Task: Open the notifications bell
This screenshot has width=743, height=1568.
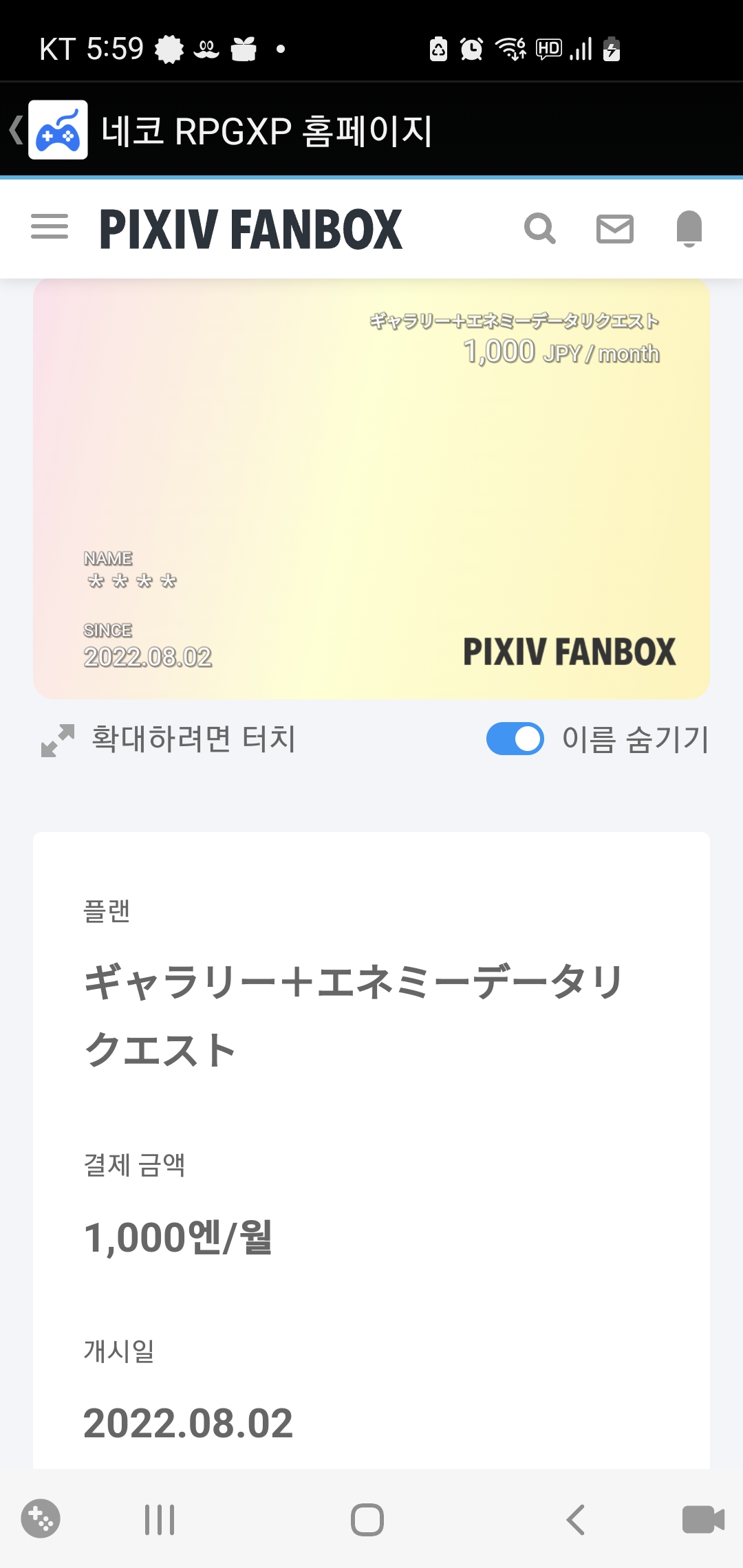Action: point(689,228)
